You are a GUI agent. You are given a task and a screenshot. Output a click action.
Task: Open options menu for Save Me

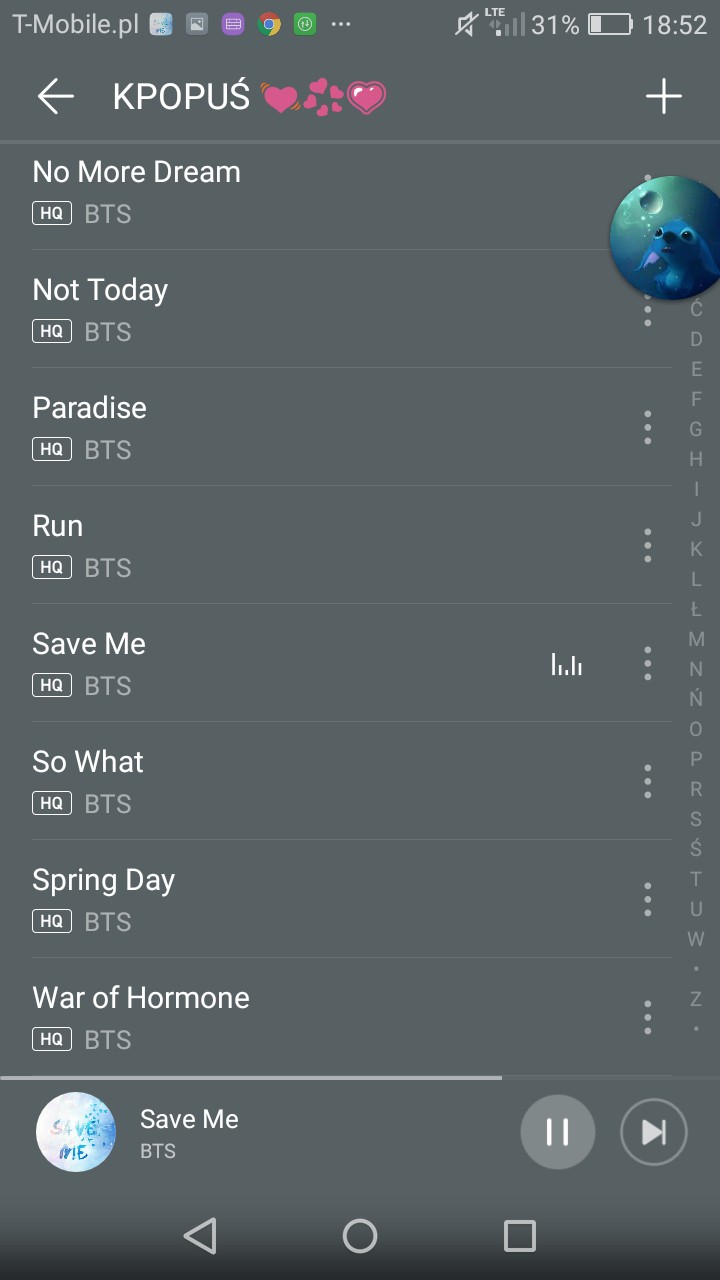pyautogui.click(x=648, y=664)
